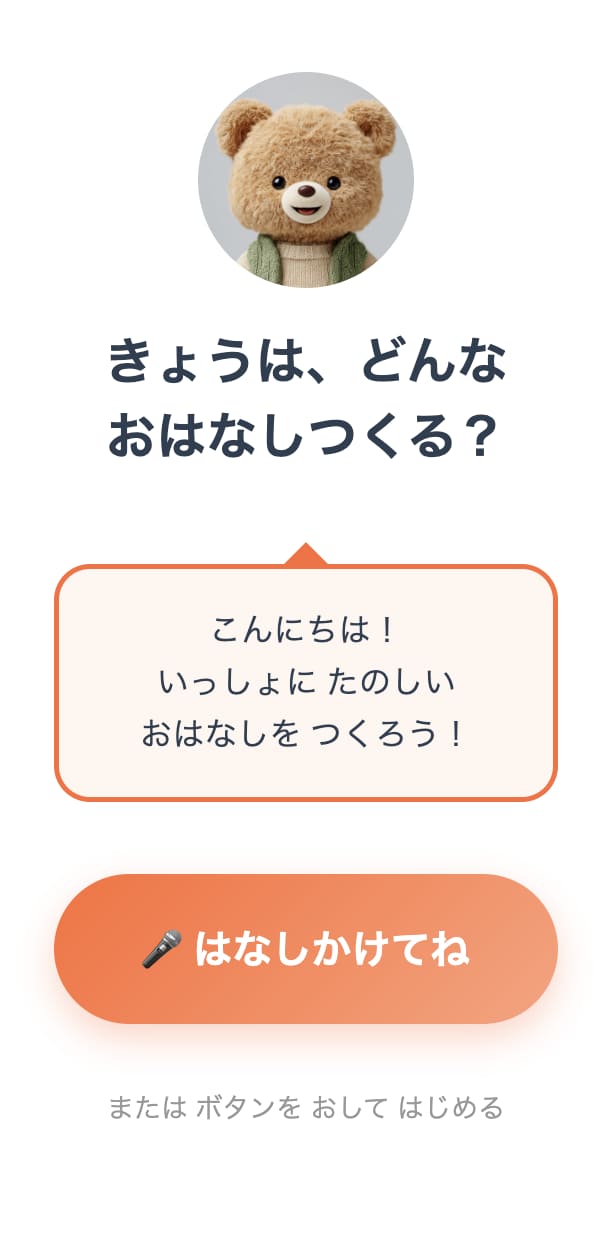612x1242 pixels.
Task: Tap the はなしかけてね microphone button
Action: tap(306, 948)
